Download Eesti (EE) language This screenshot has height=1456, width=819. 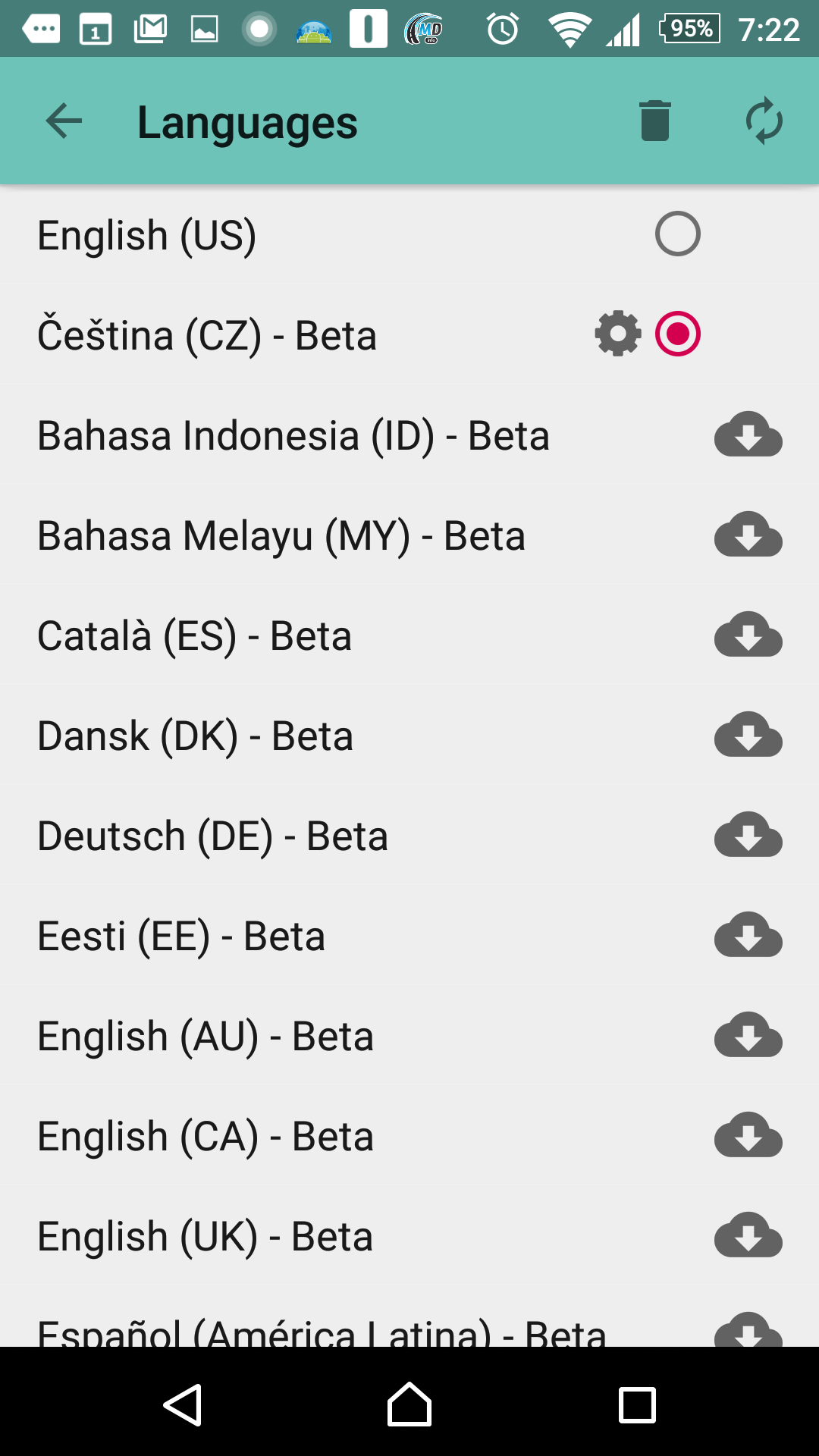(748, 935)
